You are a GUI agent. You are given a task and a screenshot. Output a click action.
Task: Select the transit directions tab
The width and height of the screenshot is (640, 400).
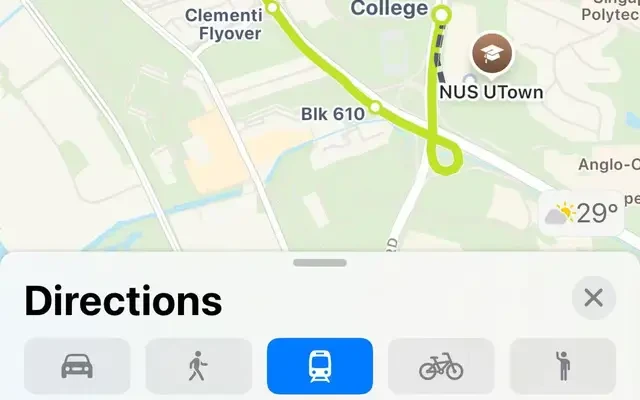point(320,366)
